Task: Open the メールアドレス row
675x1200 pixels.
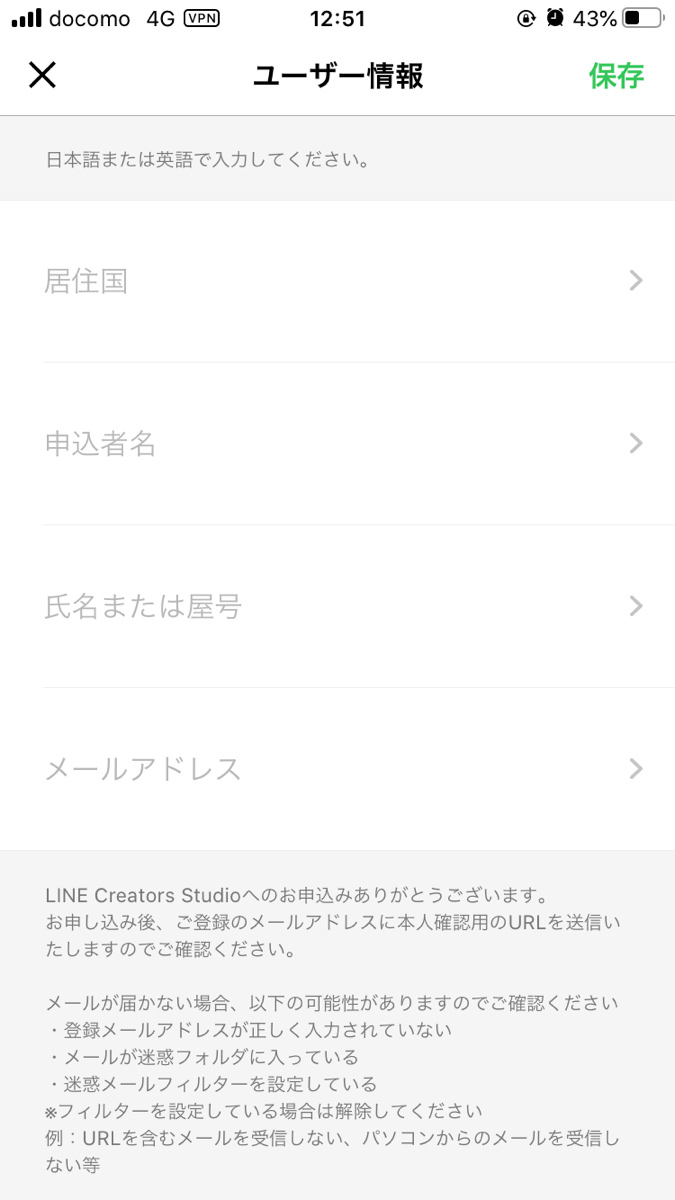Action: (x=337, y=769)
